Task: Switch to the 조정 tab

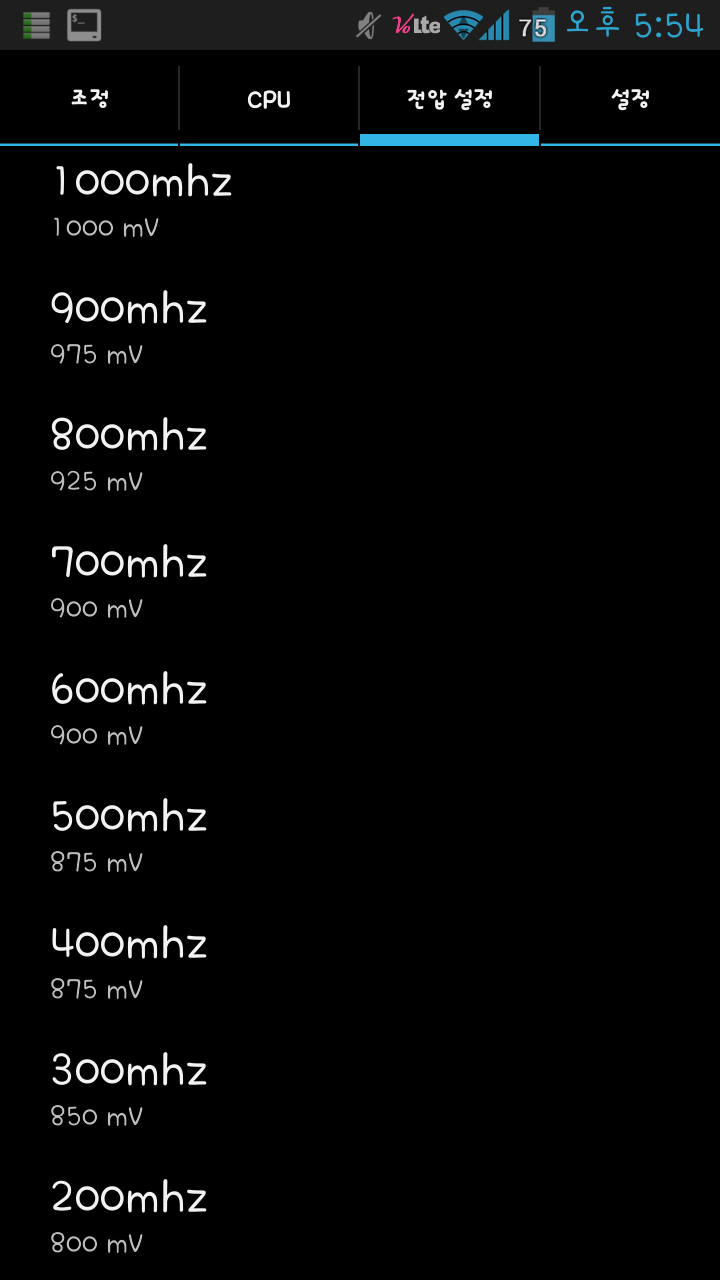Action: point(89,99)
